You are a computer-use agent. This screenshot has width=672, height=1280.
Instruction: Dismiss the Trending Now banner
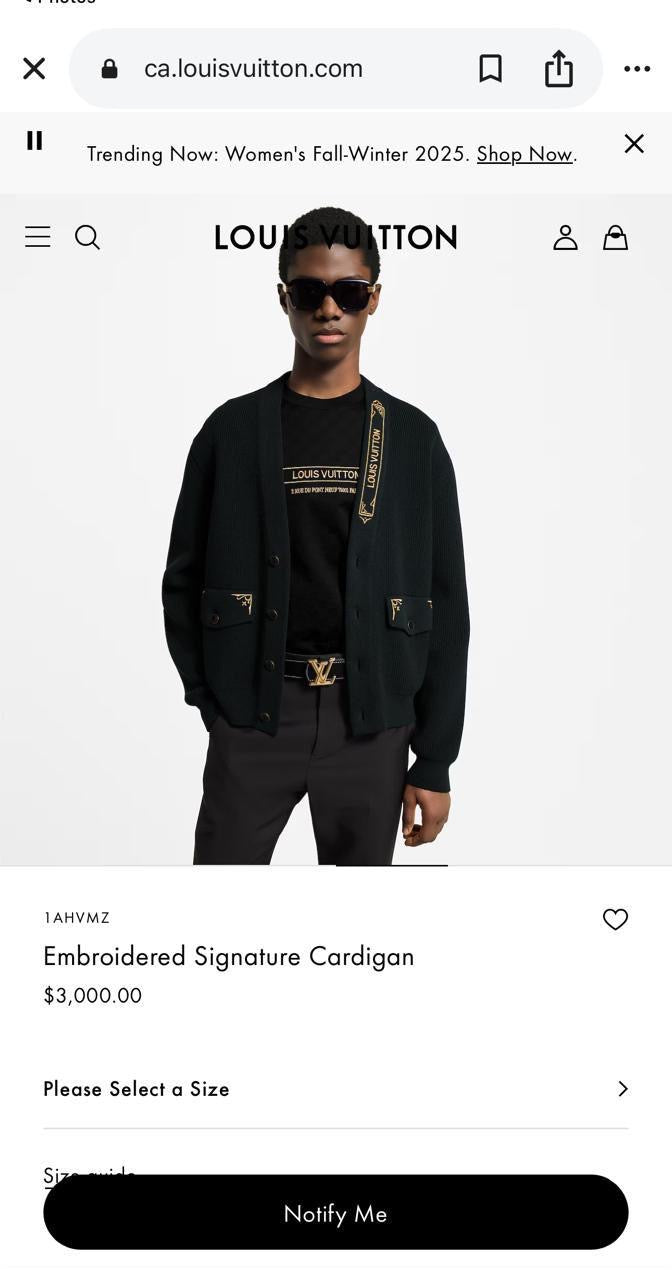634,143
